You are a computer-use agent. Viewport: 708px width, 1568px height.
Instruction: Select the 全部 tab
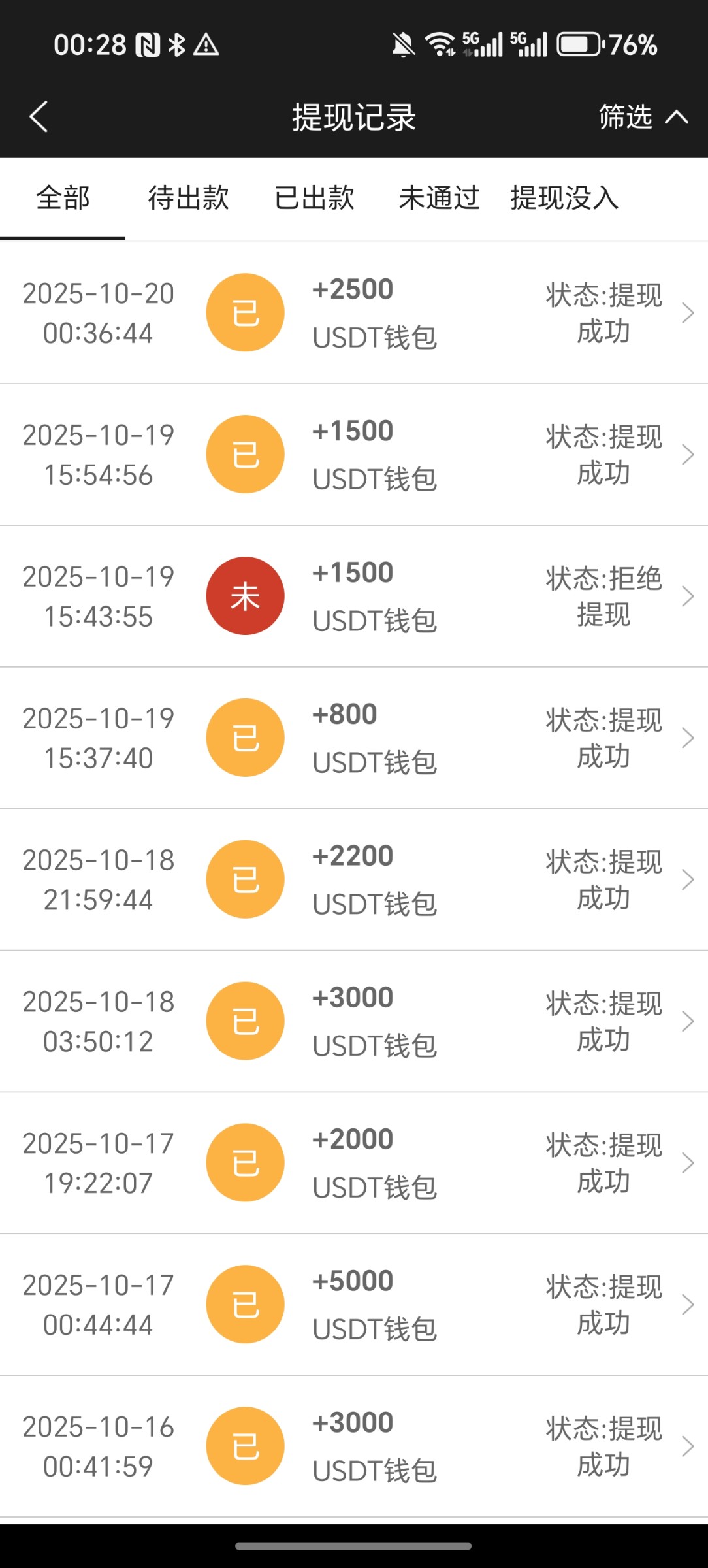click(x=62, y=199)
